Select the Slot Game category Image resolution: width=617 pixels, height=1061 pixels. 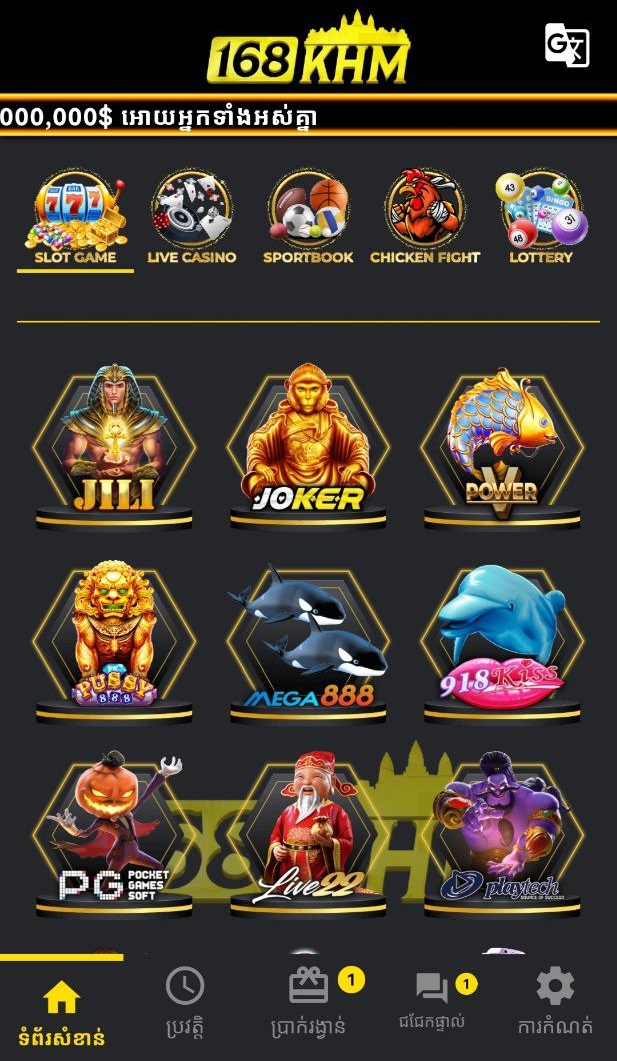click(x=75, y=220)
